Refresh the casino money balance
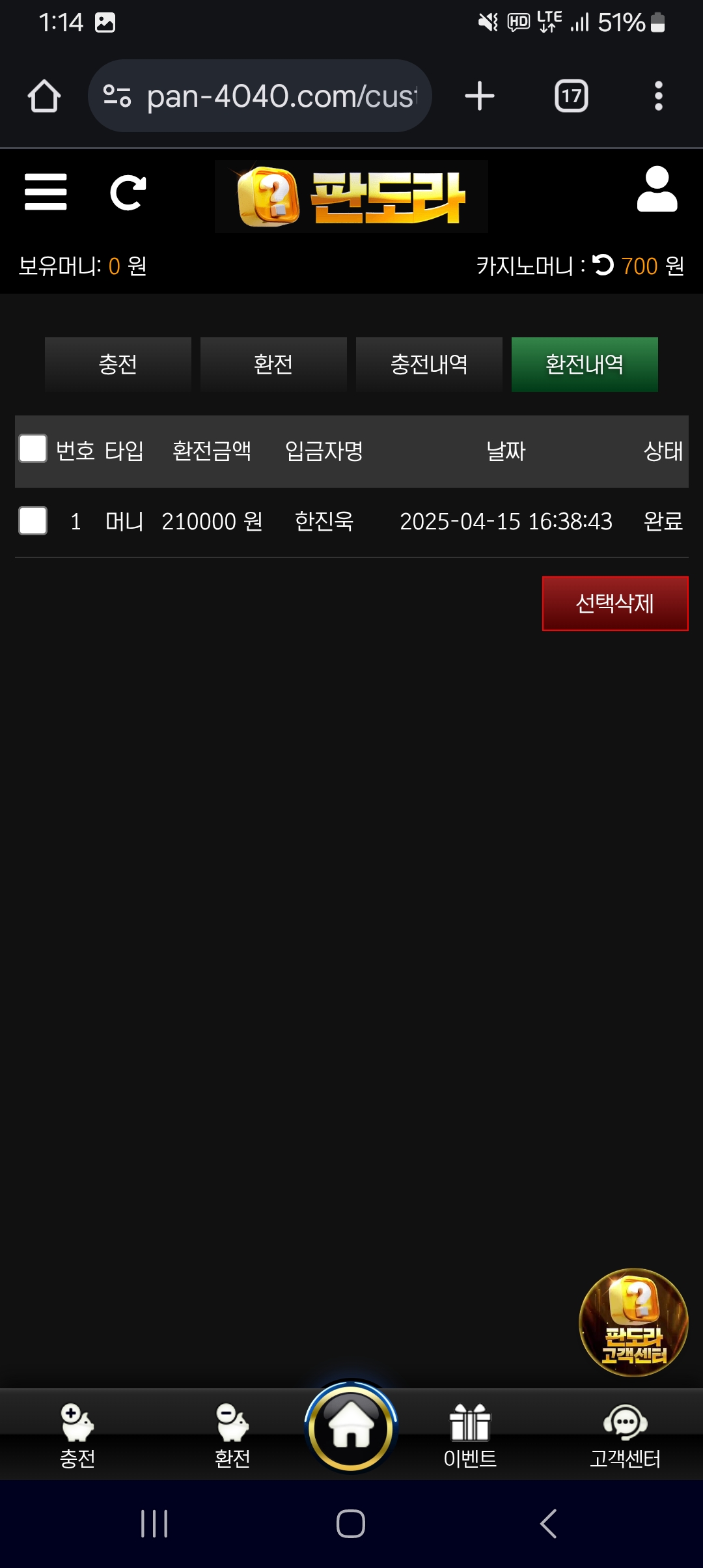Screen dimensions: 703x1568 [x=603, y=265]
